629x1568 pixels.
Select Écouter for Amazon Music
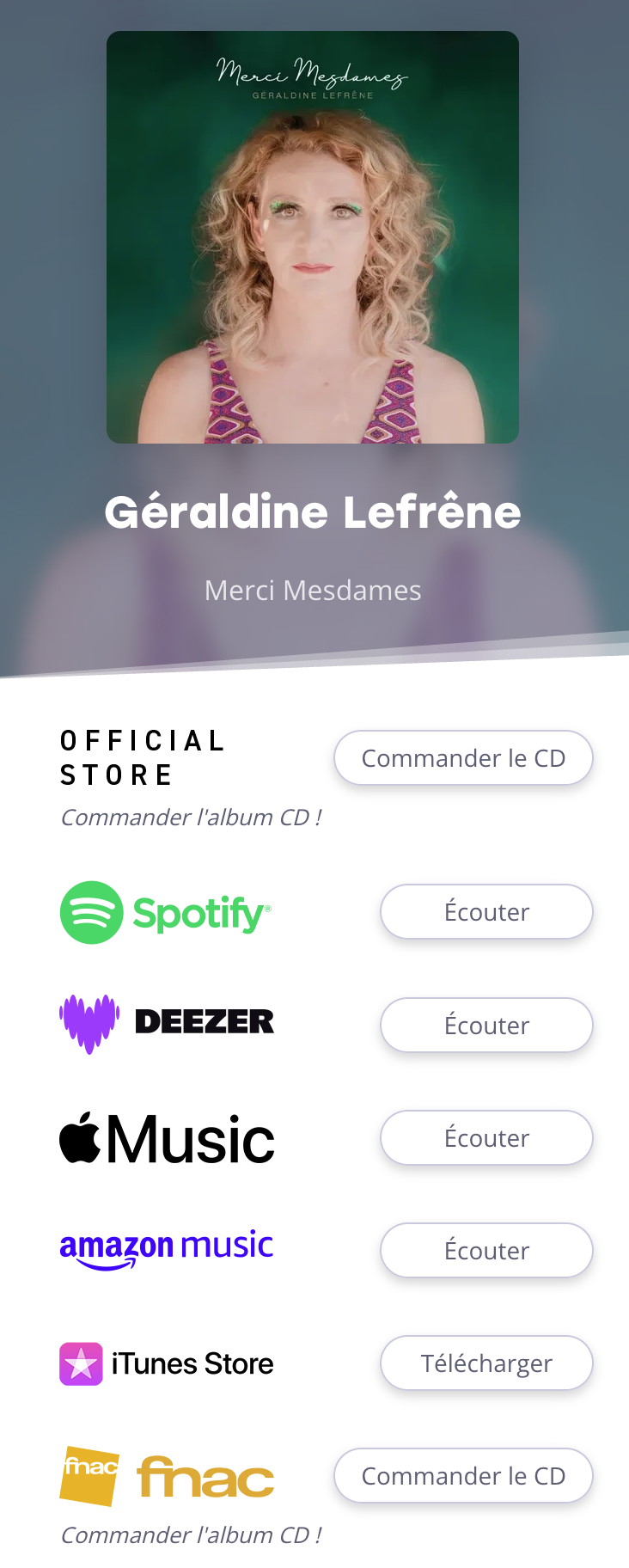486,1251
